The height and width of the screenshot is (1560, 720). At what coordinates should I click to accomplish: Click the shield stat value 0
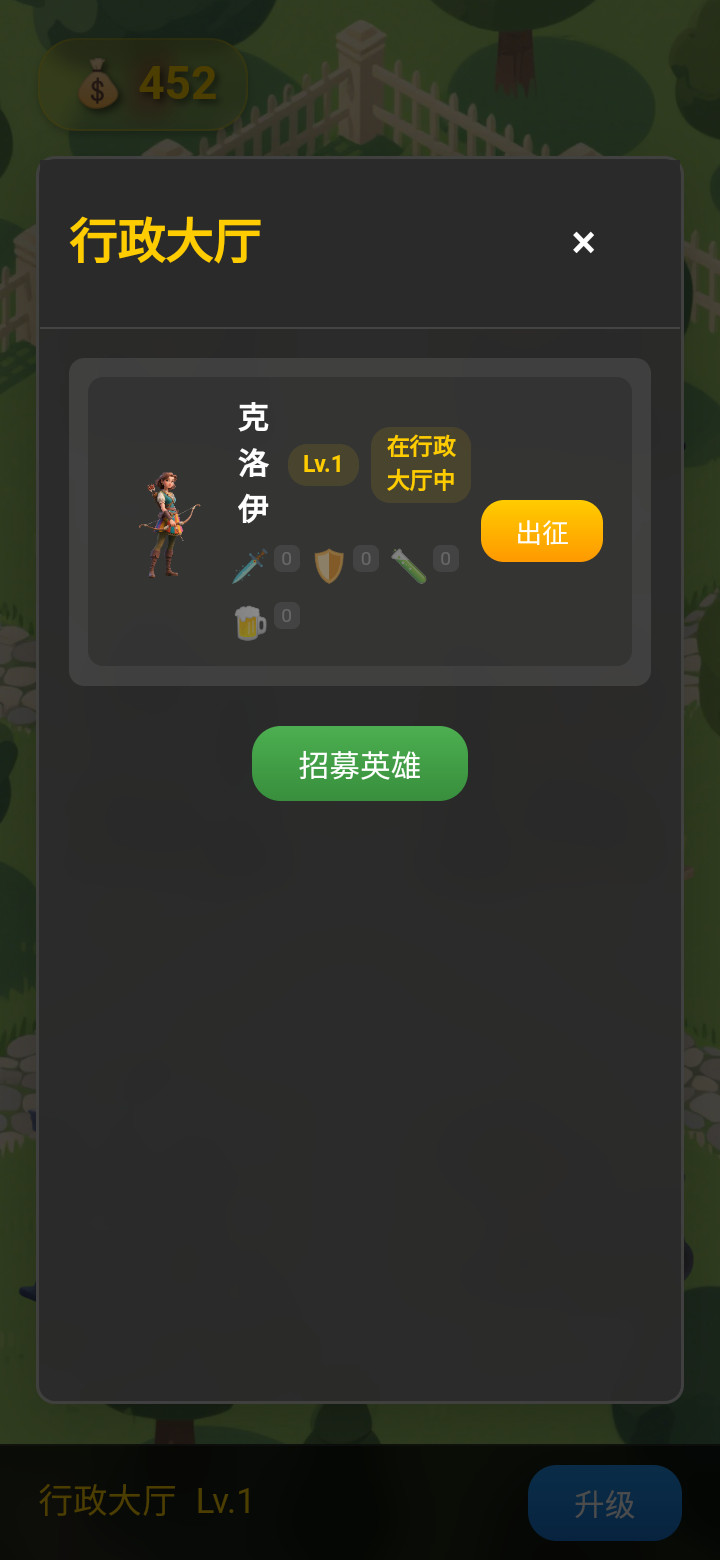(366, 559)
